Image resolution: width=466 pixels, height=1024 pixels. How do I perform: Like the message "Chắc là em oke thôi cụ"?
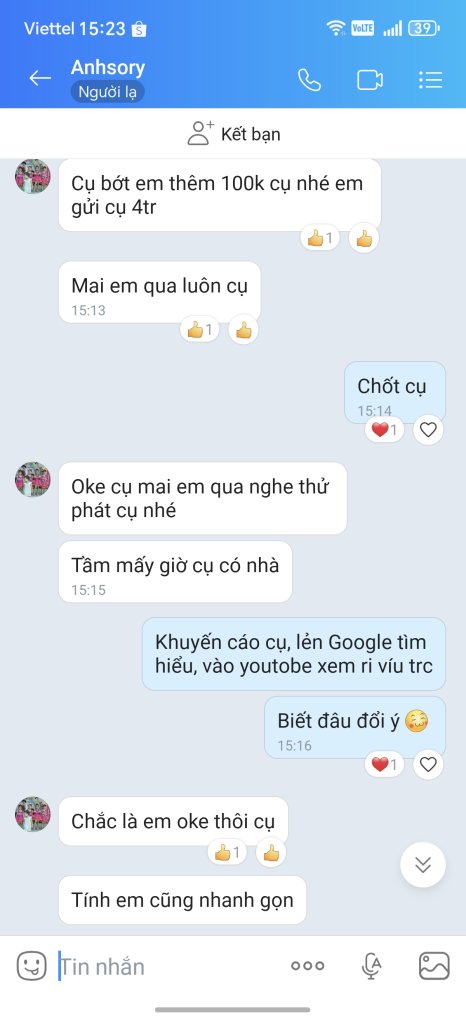(271, 852)
